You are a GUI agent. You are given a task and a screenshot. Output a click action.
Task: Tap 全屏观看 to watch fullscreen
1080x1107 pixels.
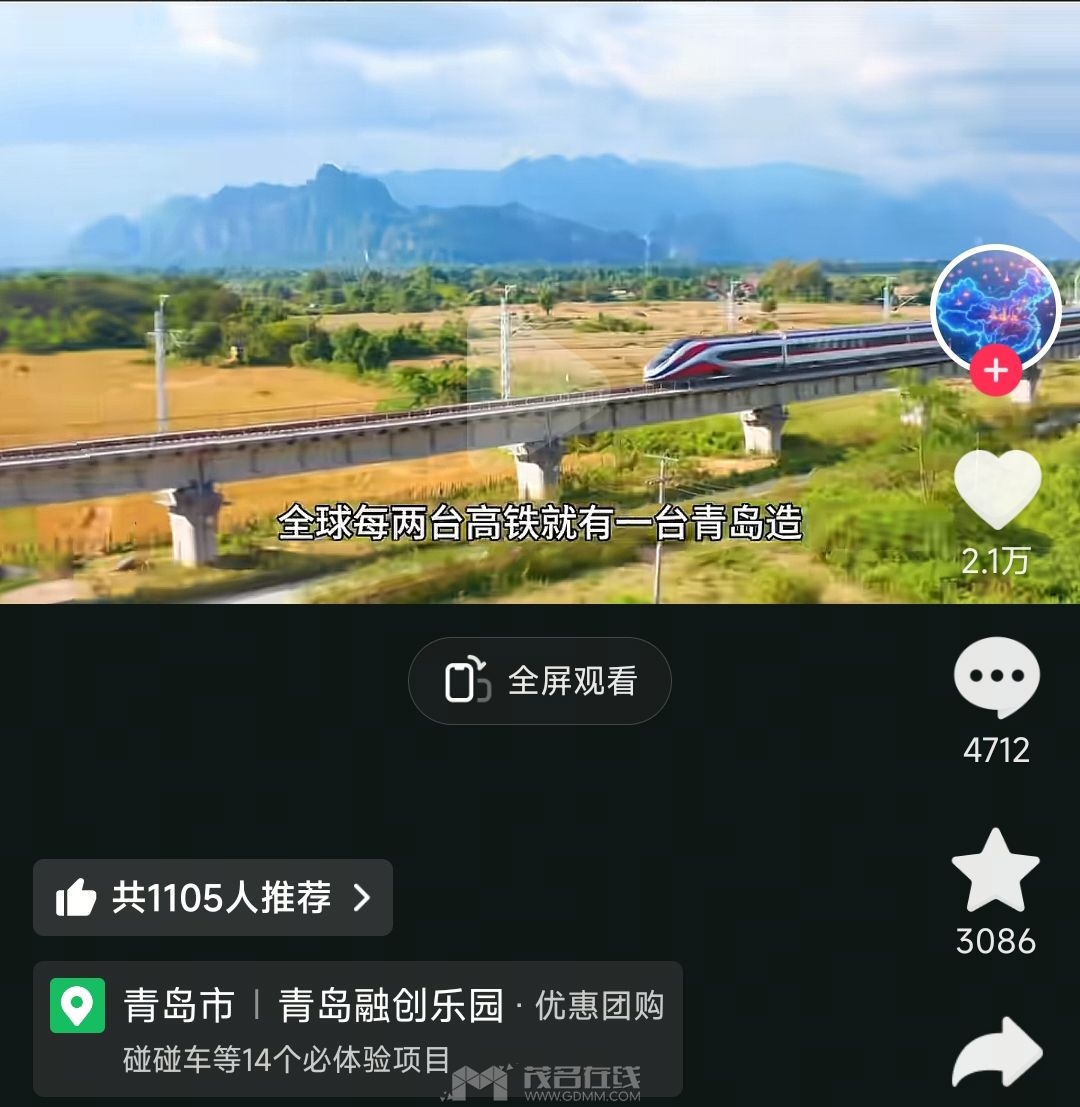(x=540, y=681)
